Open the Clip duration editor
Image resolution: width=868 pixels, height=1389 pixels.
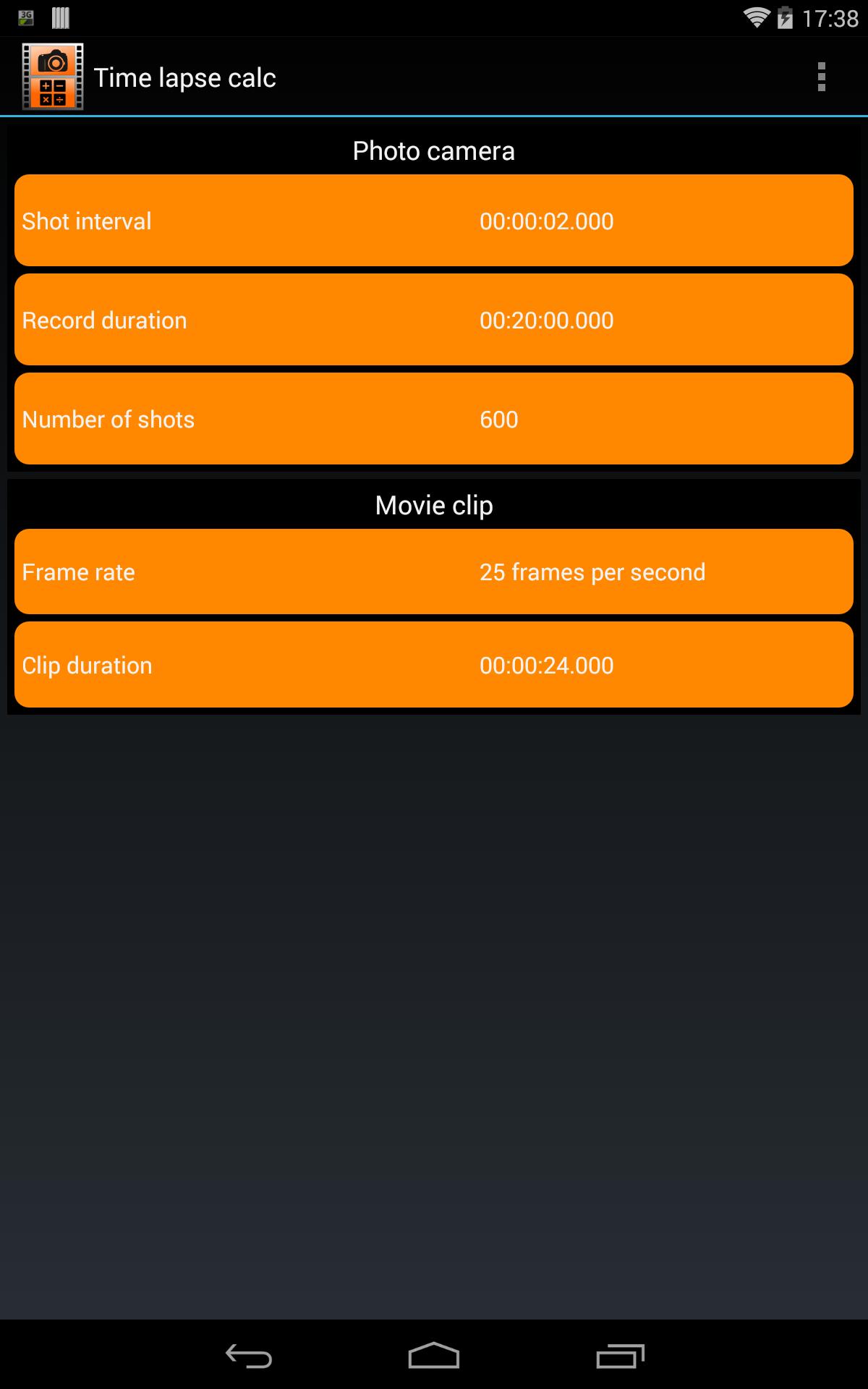tap(434, 664)
